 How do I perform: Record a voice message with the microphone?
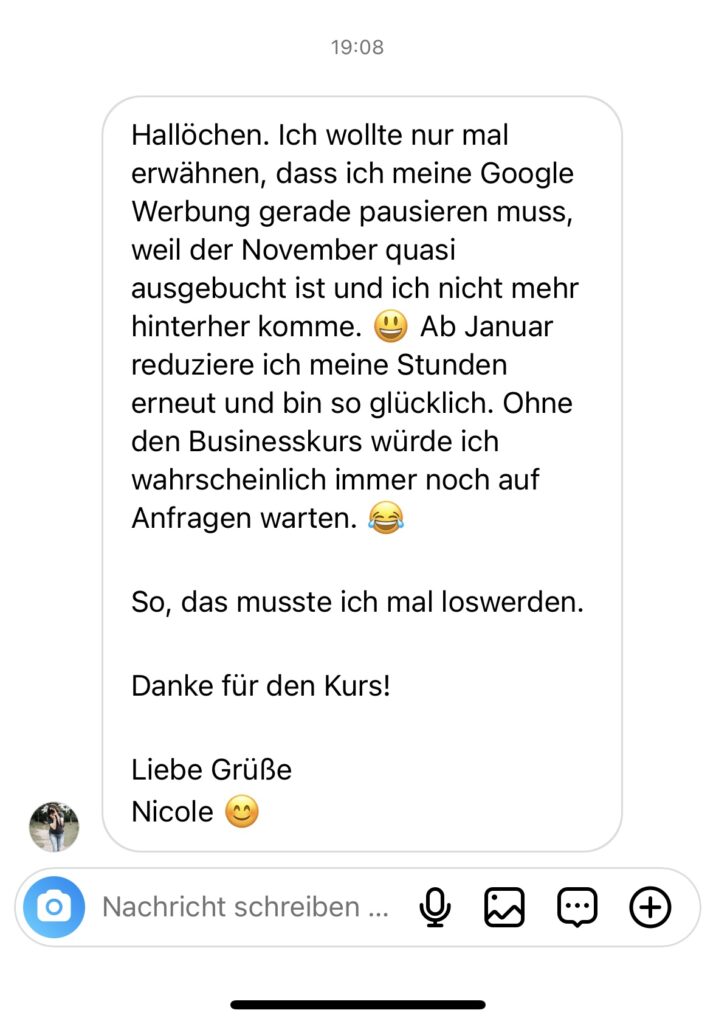click(x=433, y=907)
